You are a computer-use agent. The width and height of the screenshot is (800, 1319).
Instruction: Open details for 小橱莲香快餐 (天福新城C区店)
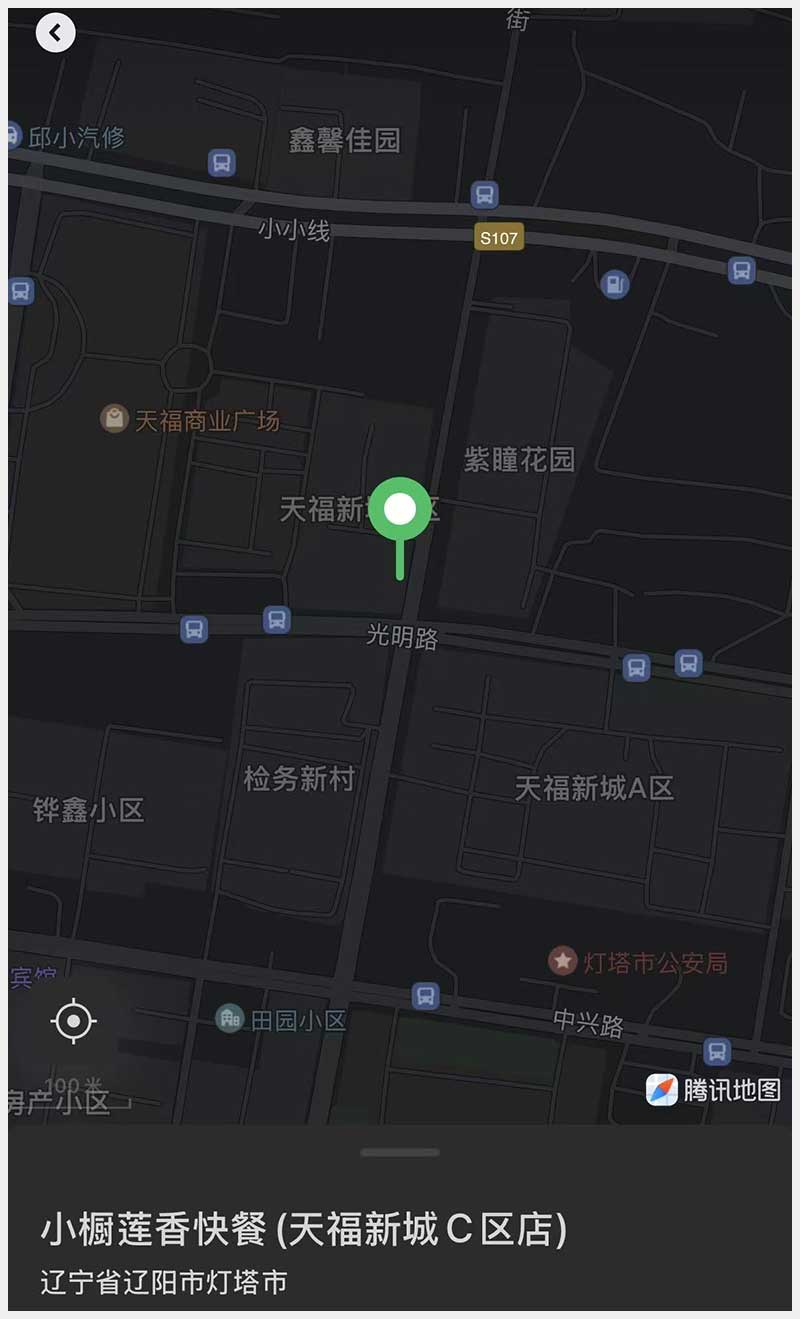point(304,1231)
